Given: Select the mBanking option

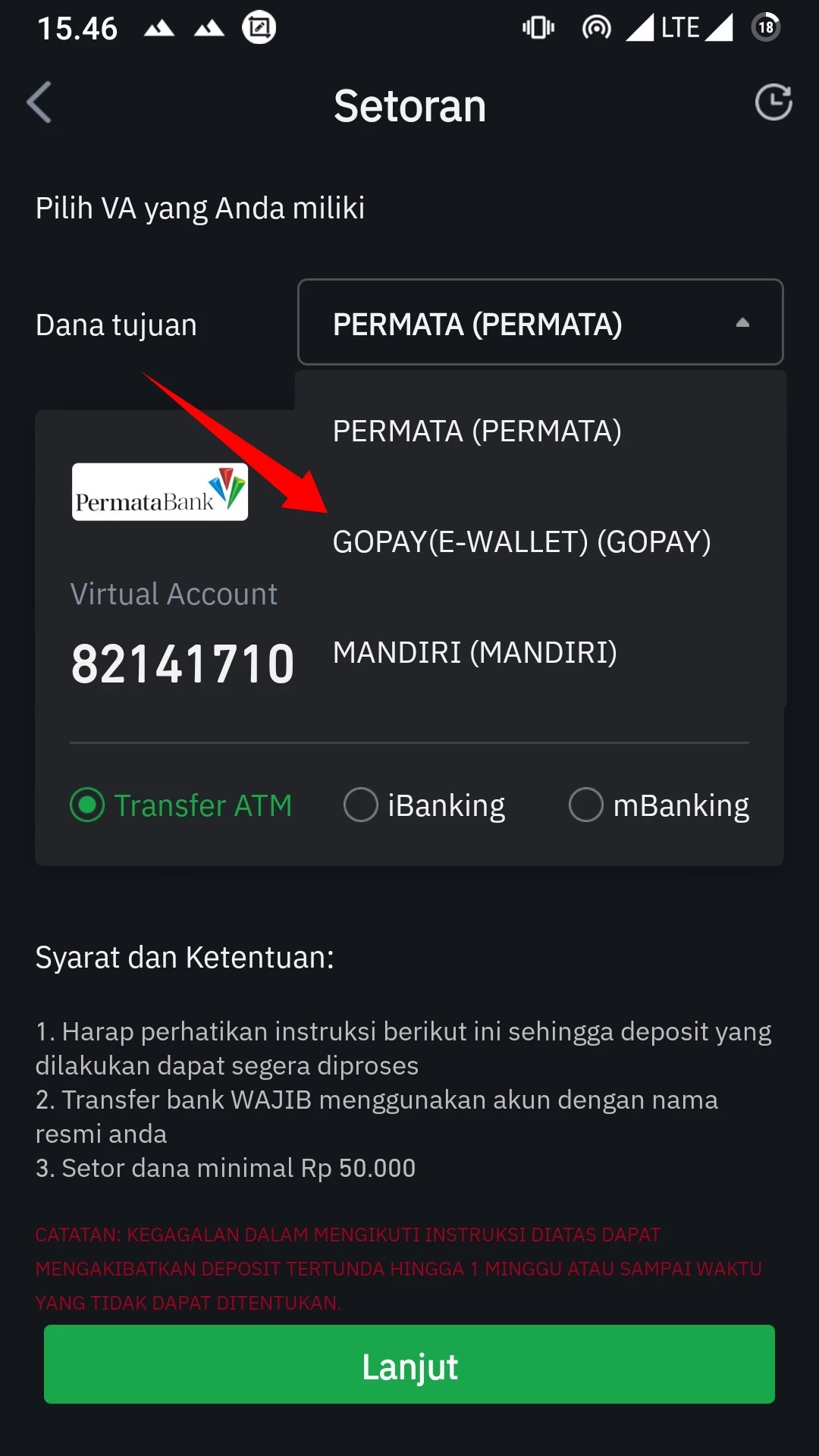Looking at the screenshot, I should [585, 805].
